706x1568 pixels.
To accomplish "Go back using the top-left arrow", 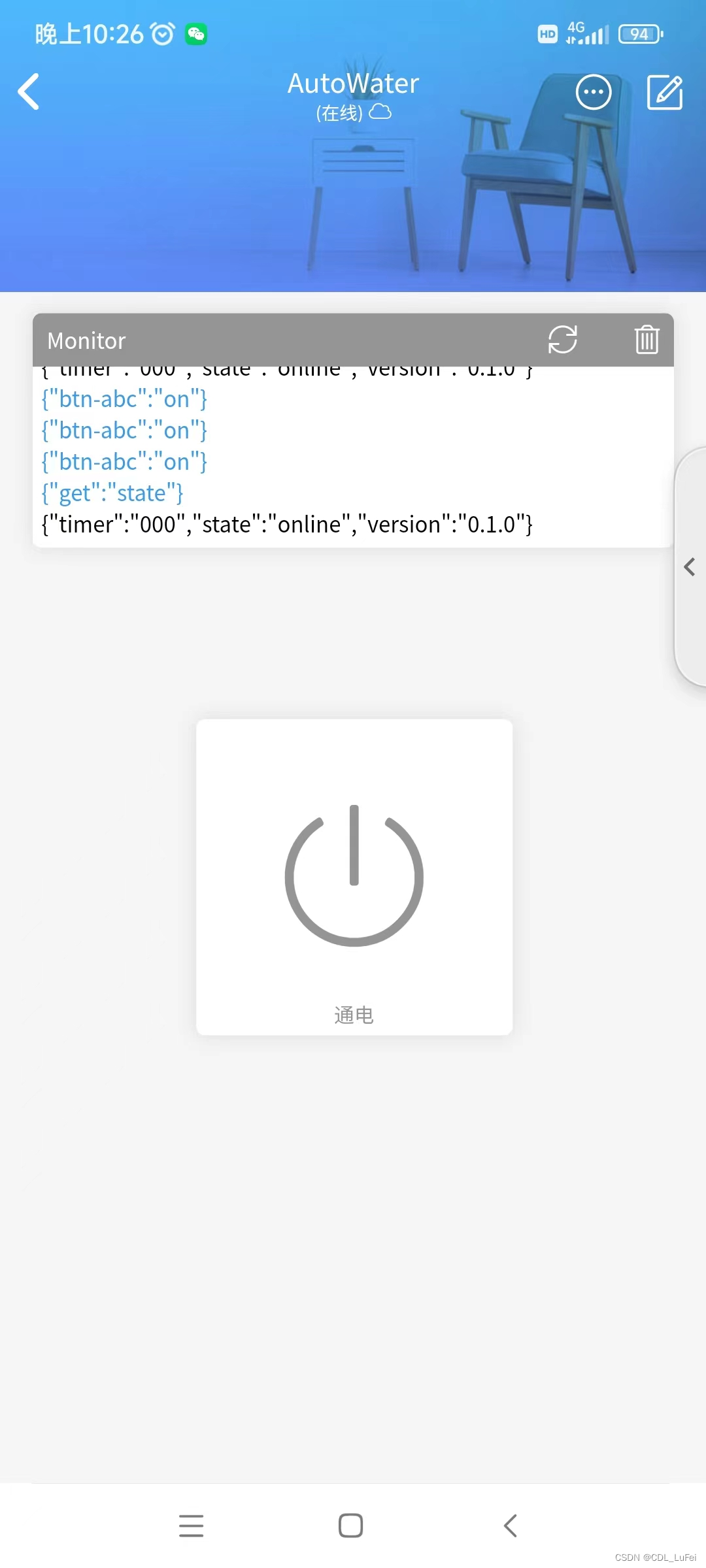I will pyautogui.click(x=29, y=91).
